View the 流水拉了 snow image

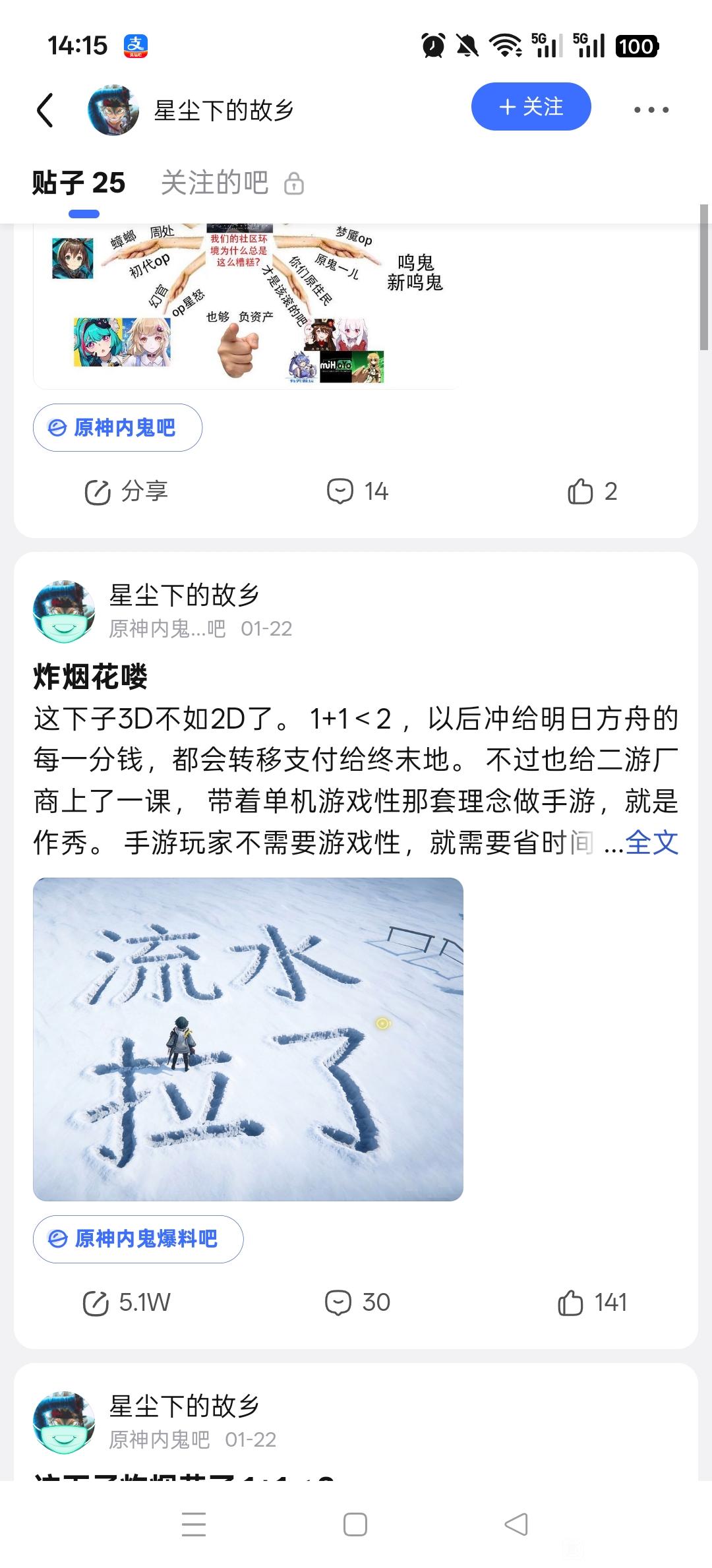[x=248, y=1039]
